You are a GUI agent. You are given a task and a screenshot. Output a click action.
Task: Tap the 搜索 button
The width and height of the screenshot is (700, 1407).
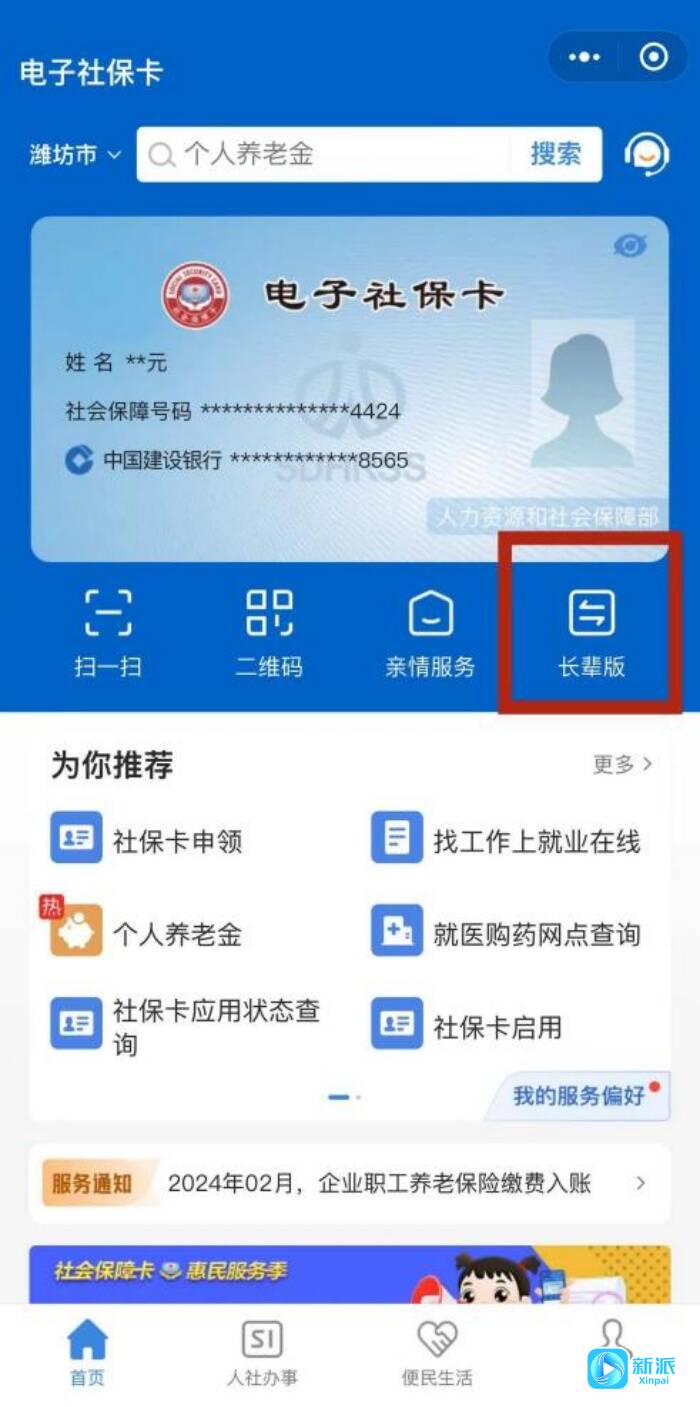pyautogui.click(x=555, y=154)
